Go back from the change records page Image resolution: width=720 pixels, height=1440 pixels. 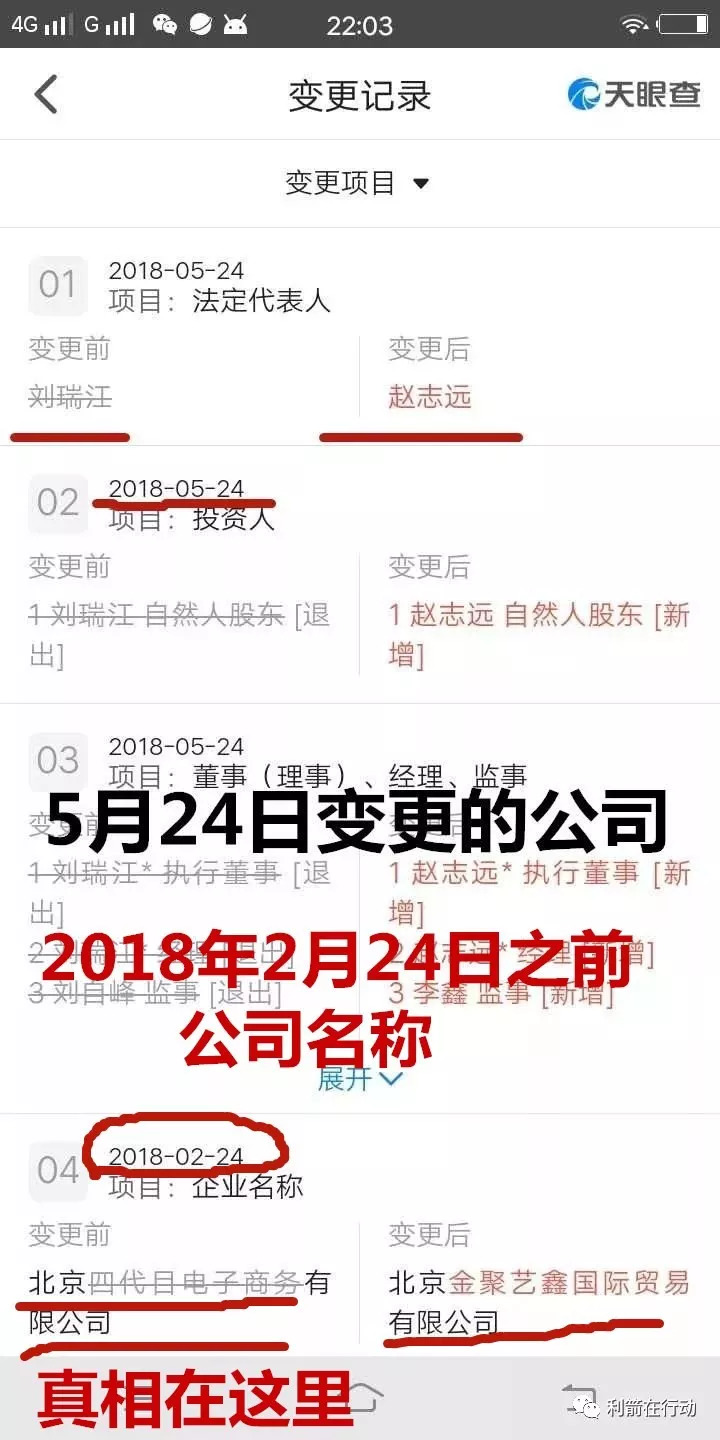[46, 95]
